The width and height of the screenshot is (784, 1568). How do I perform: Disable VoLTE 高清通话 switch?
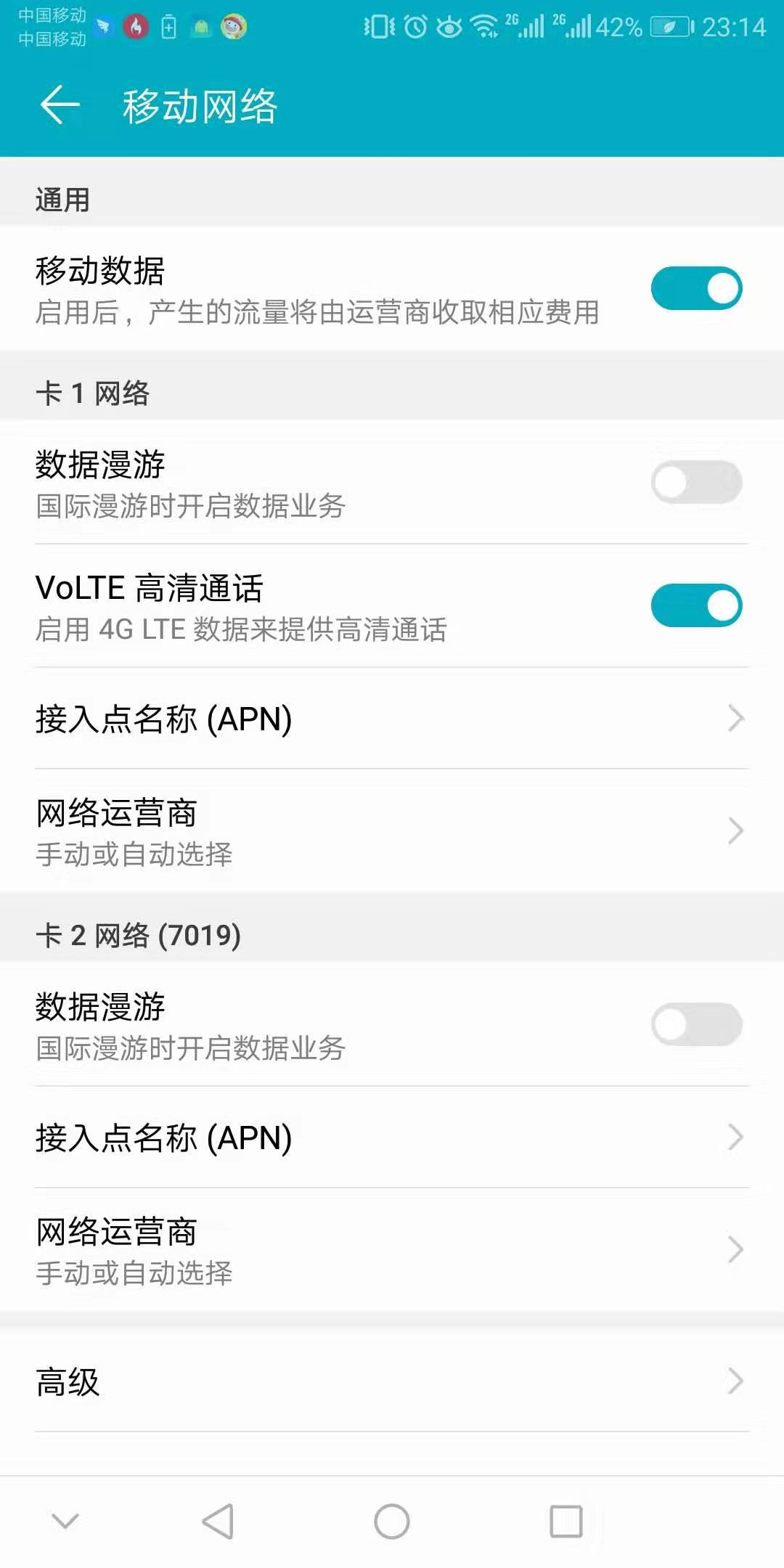pyautogui.click(x=696, y=605)
